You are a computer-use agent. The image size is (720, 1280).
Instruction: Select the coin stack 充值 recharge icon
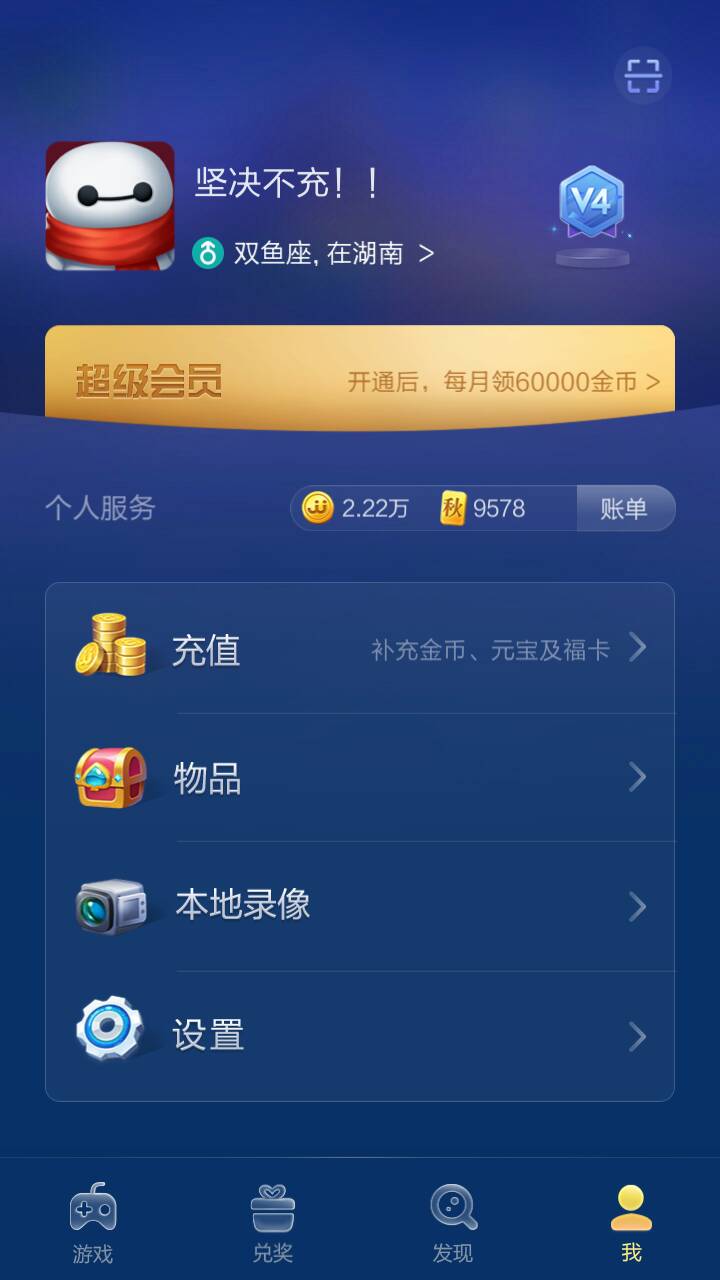(x=111, y=646)
